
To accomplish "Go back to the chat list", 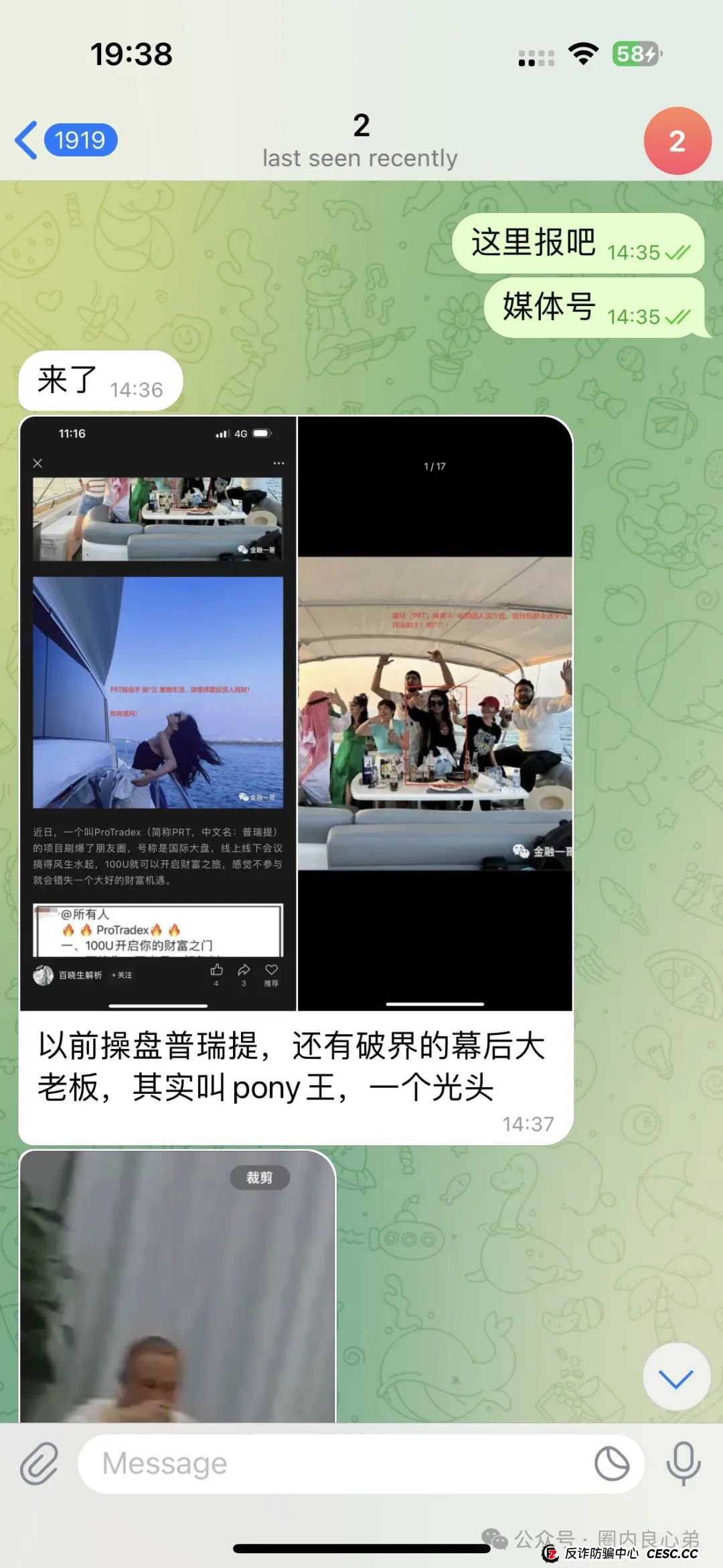I will 65,141.
